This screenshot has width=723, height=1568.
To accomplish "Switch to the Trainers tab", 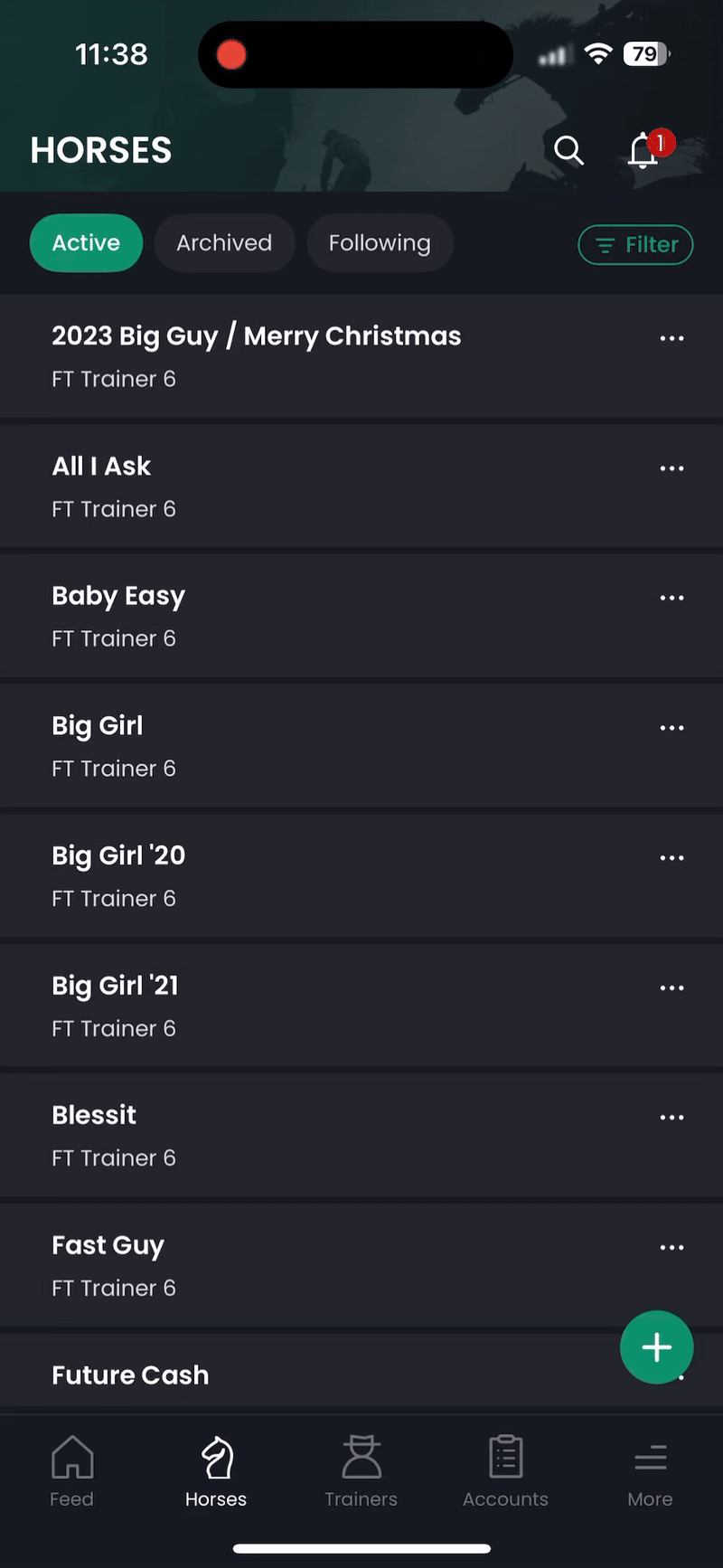I will pyautogui.click(x=361, y=1471).
